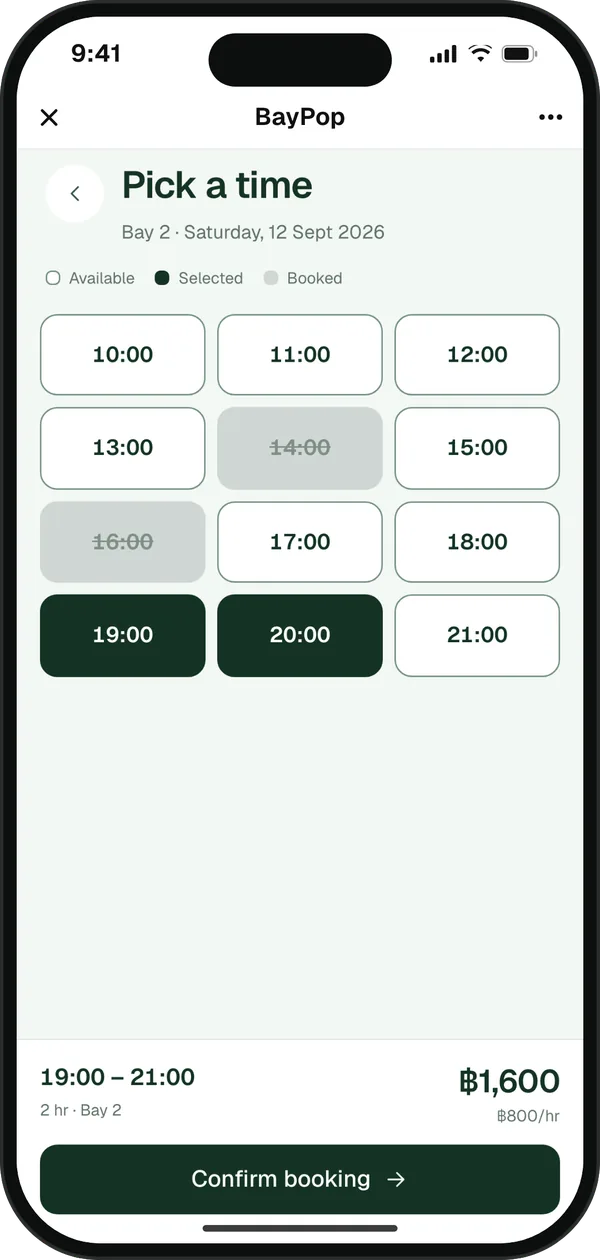Viewport: 600px width, 1260px height.
Task: Add the 21:00 slot
Action: 477,635
